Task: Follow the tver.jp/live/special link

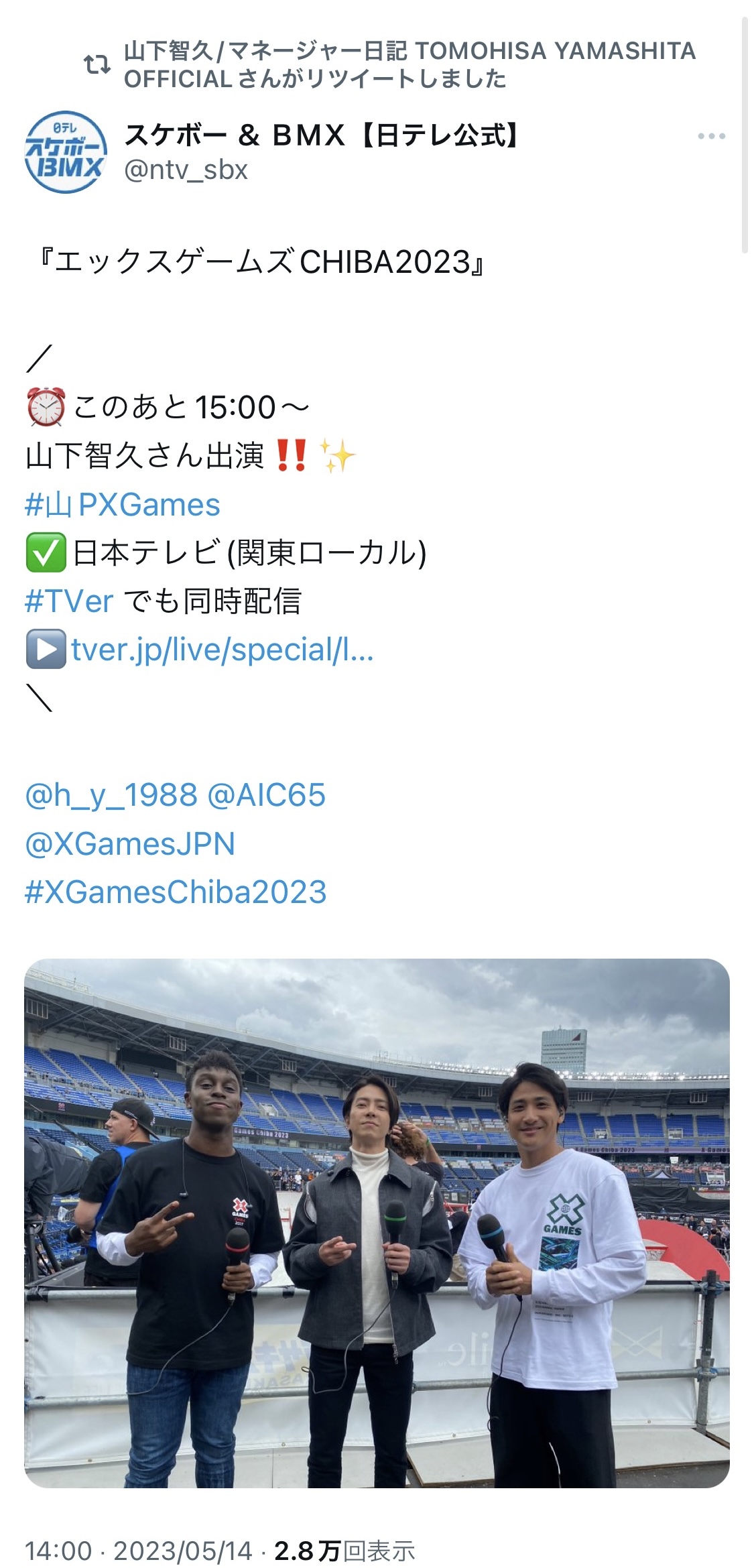Action: [222, 650]
